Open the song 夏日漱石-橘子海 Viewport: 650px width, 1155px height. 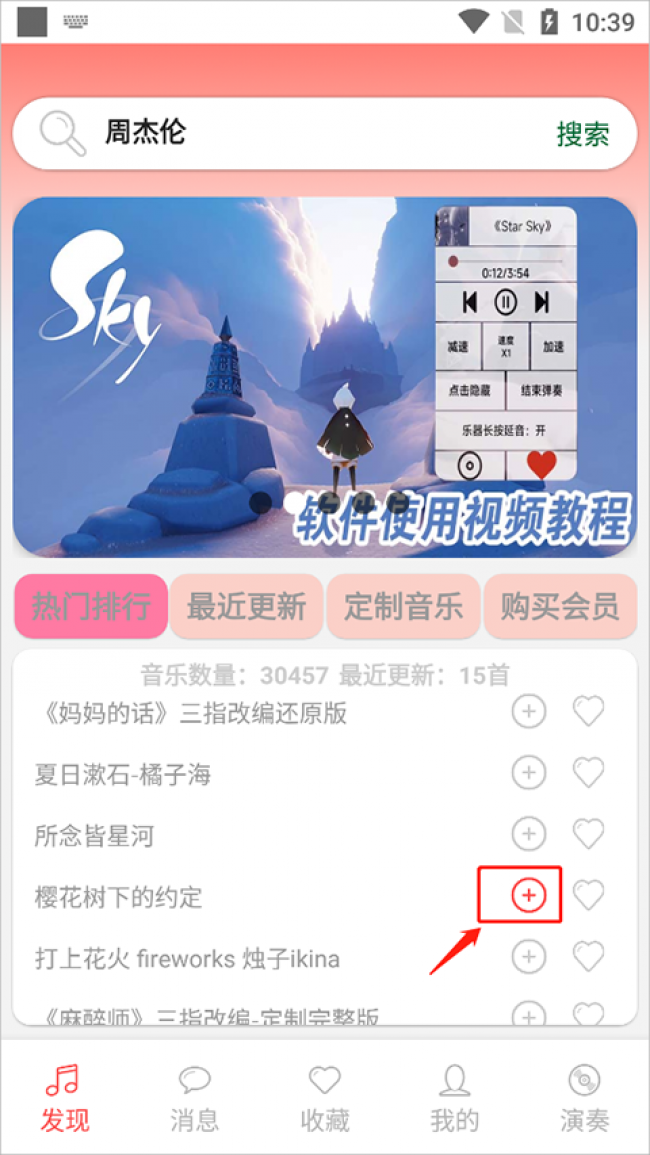pyautogui.click(x=123, y=774)
